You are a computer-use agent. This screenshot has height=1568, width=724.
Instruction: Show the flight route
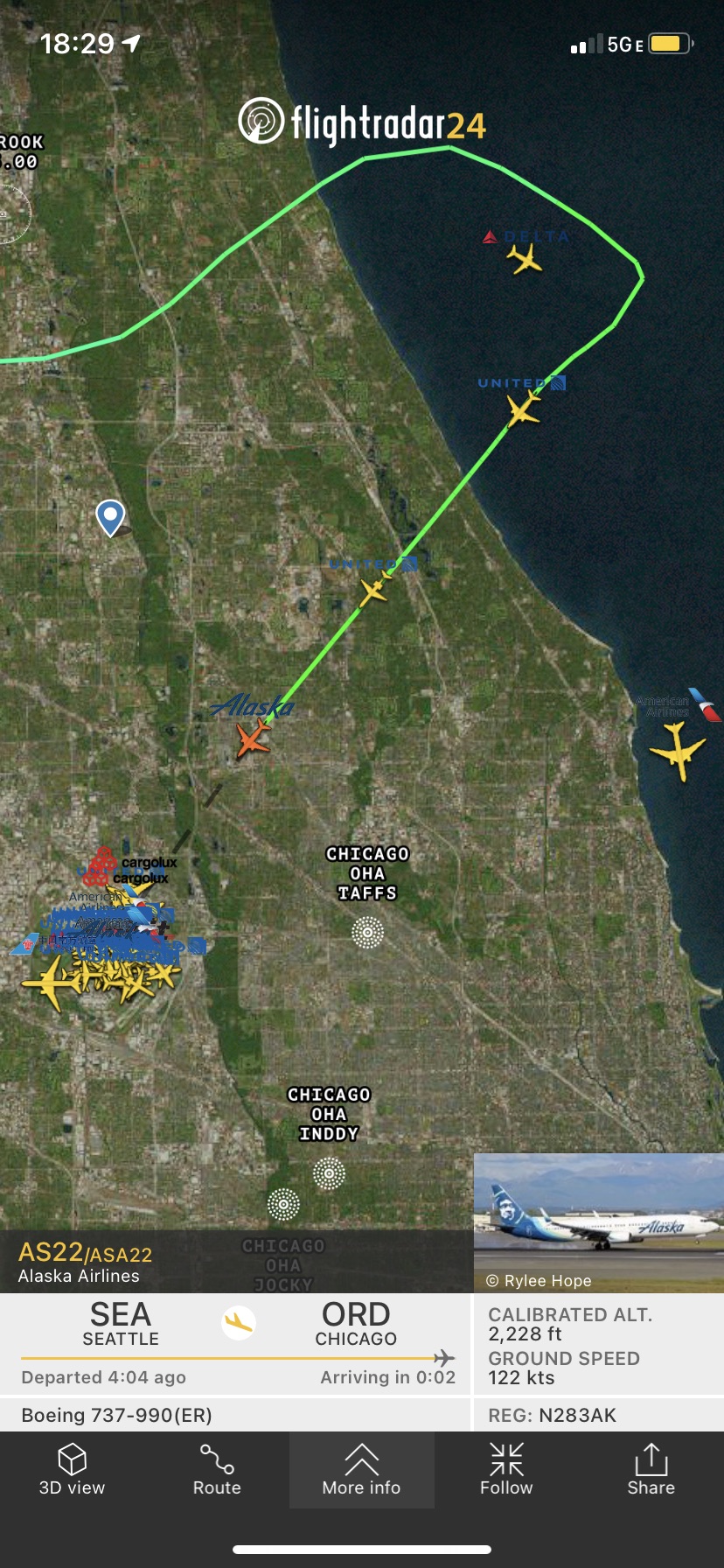pos(217,1471)
